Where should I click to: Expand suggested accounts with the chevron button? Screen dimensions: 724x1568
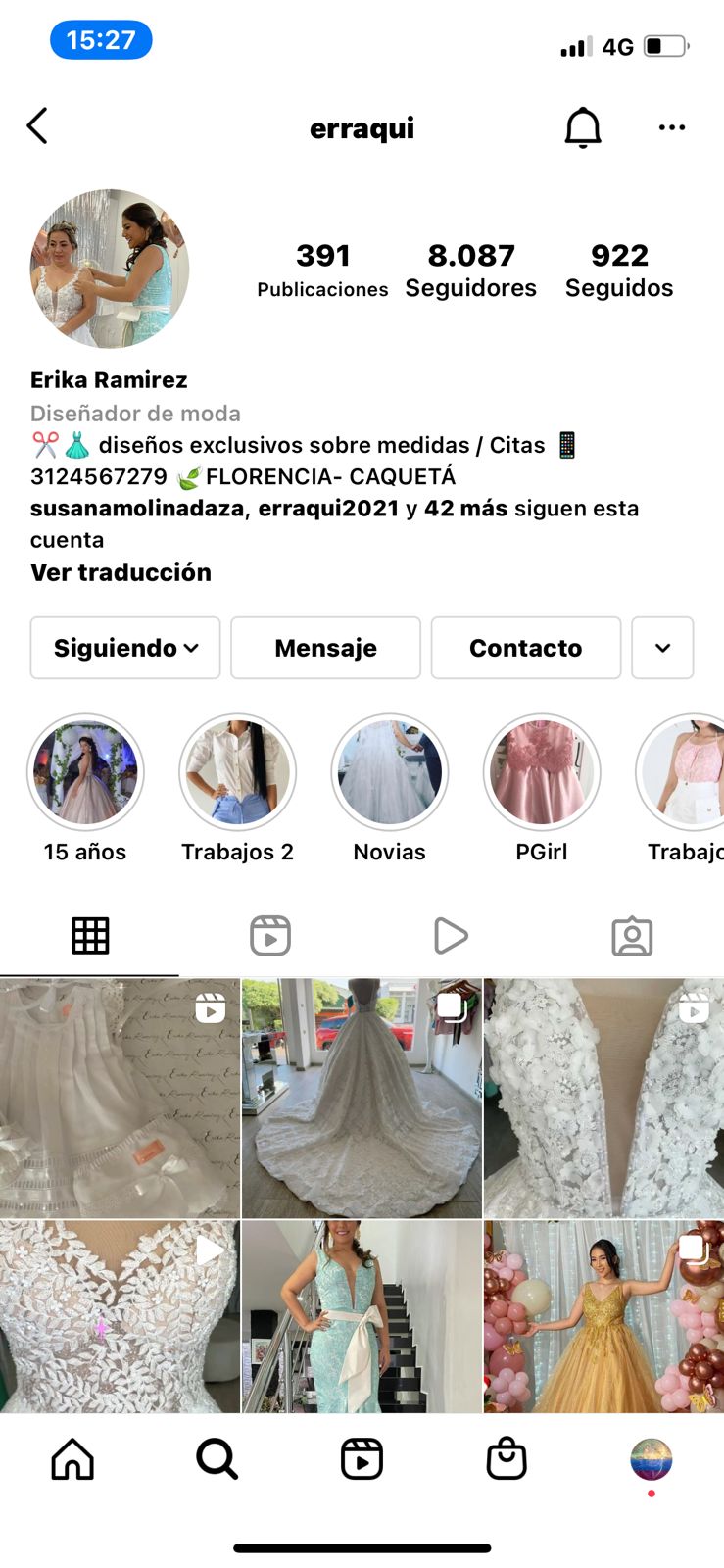click(662, 648)
